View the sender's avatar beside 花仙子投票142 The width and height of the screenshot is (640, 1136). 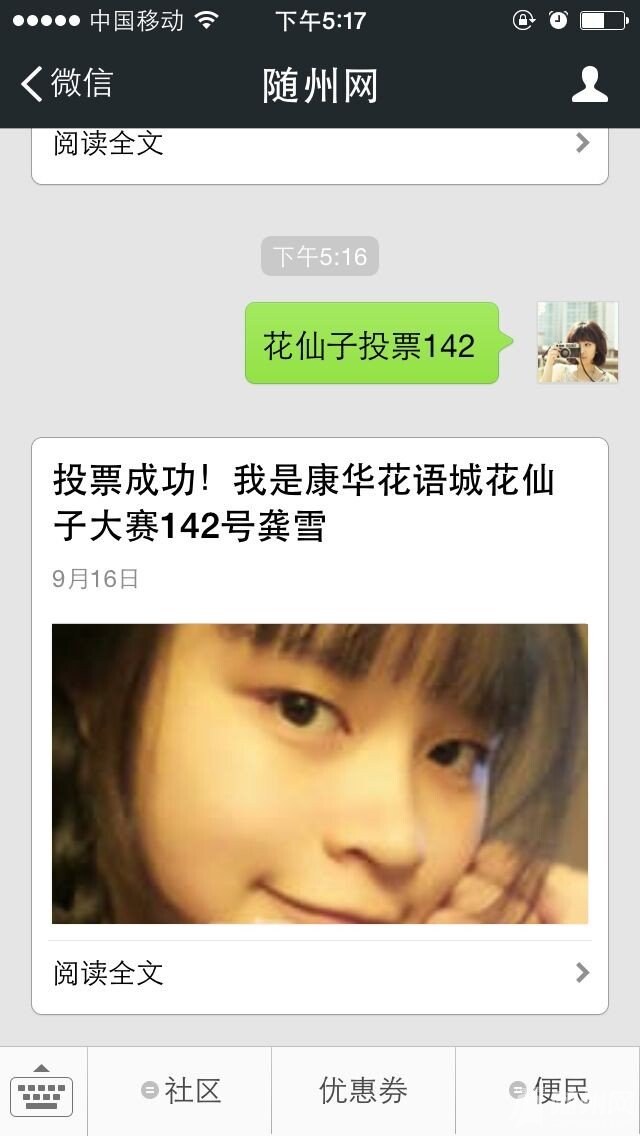pos(577,343)
